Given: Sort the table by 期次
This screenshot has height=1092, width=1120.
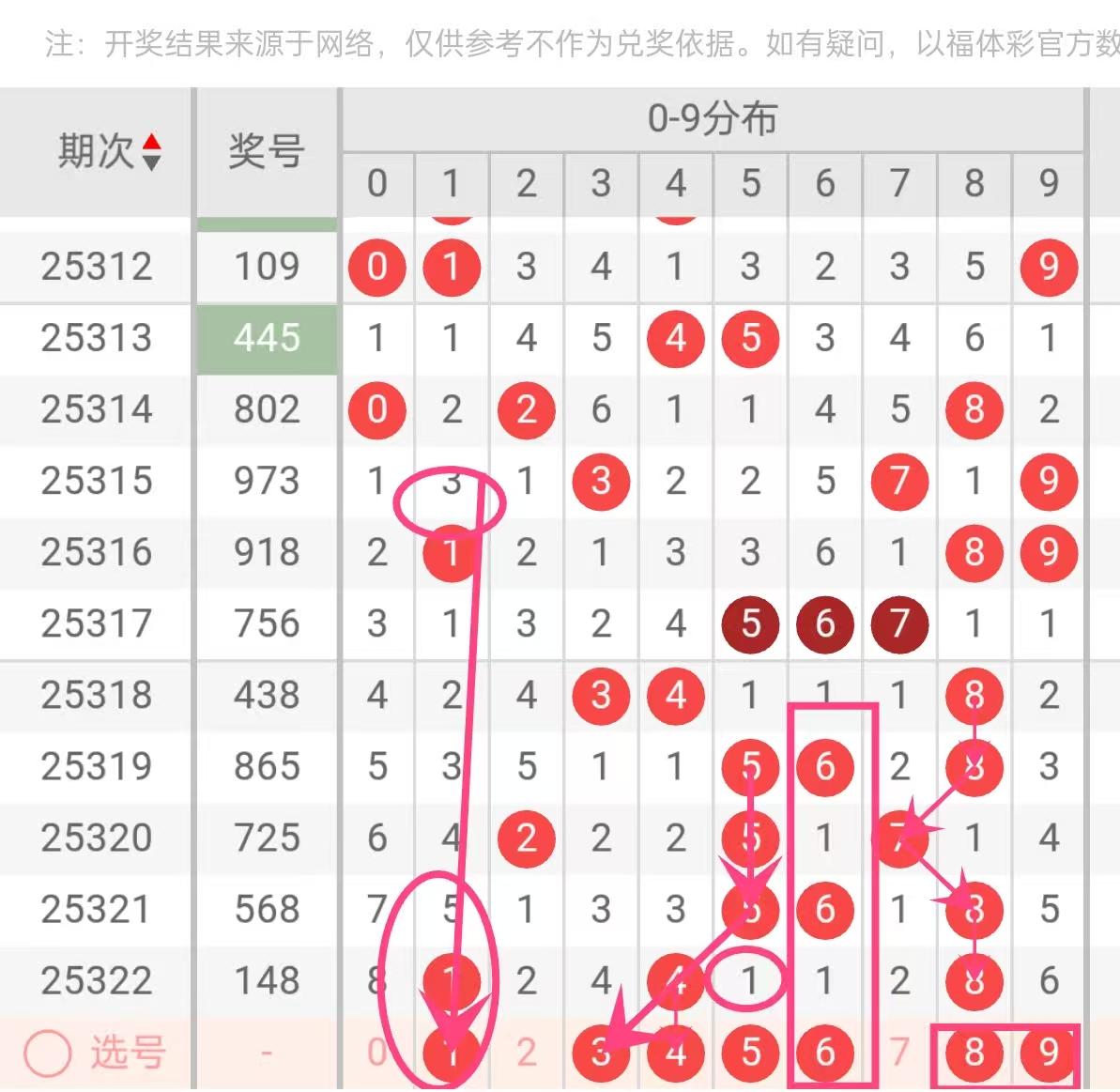Looking at the screenshot, I should pyautogui.click(x=151, y=152).
